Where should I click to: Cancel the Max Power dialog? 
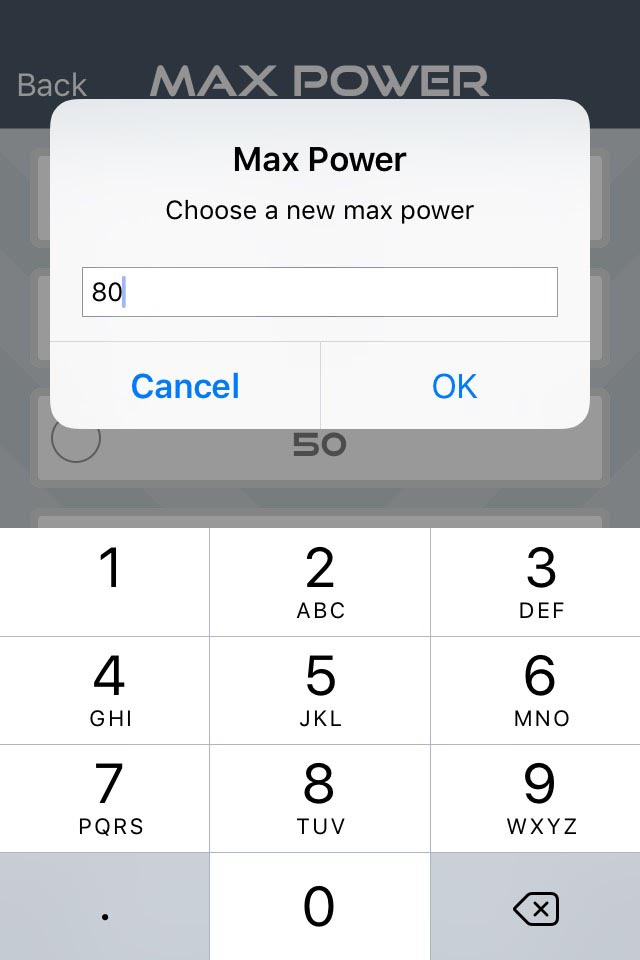pyautogui.click(x=185, y=386)
